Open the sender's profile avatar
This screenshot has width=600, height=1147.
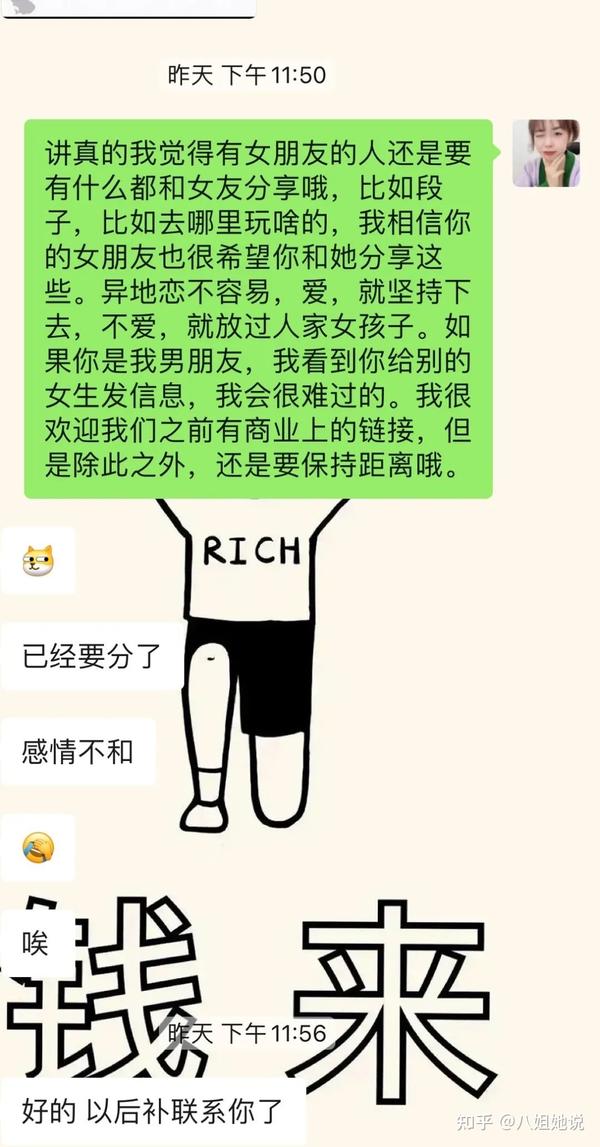546,153
